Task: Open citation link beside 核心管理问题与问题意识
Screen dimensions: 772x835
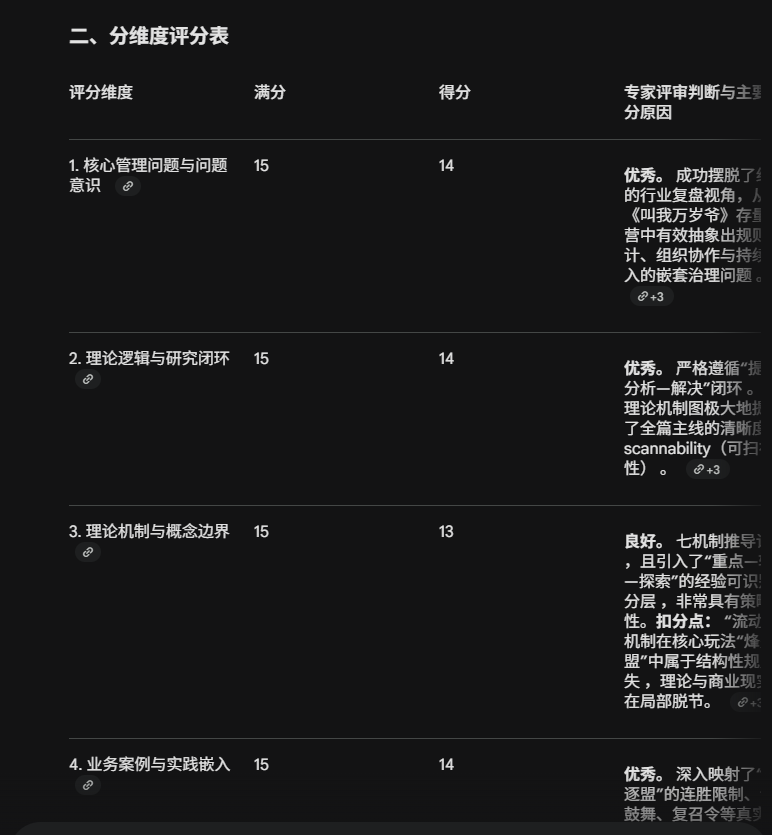Action: 128,186
